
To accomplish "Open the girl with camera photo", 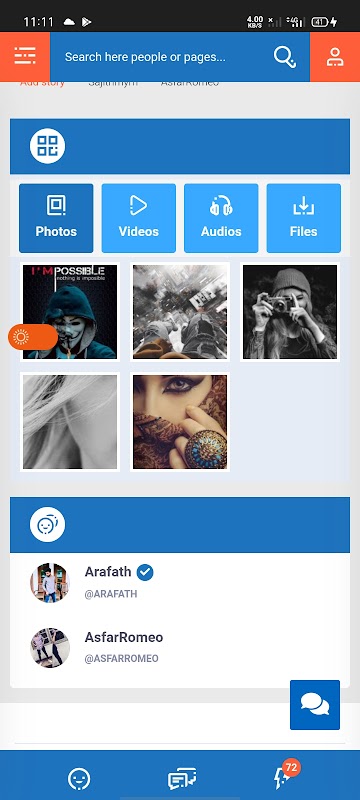I will click(290, 312).
